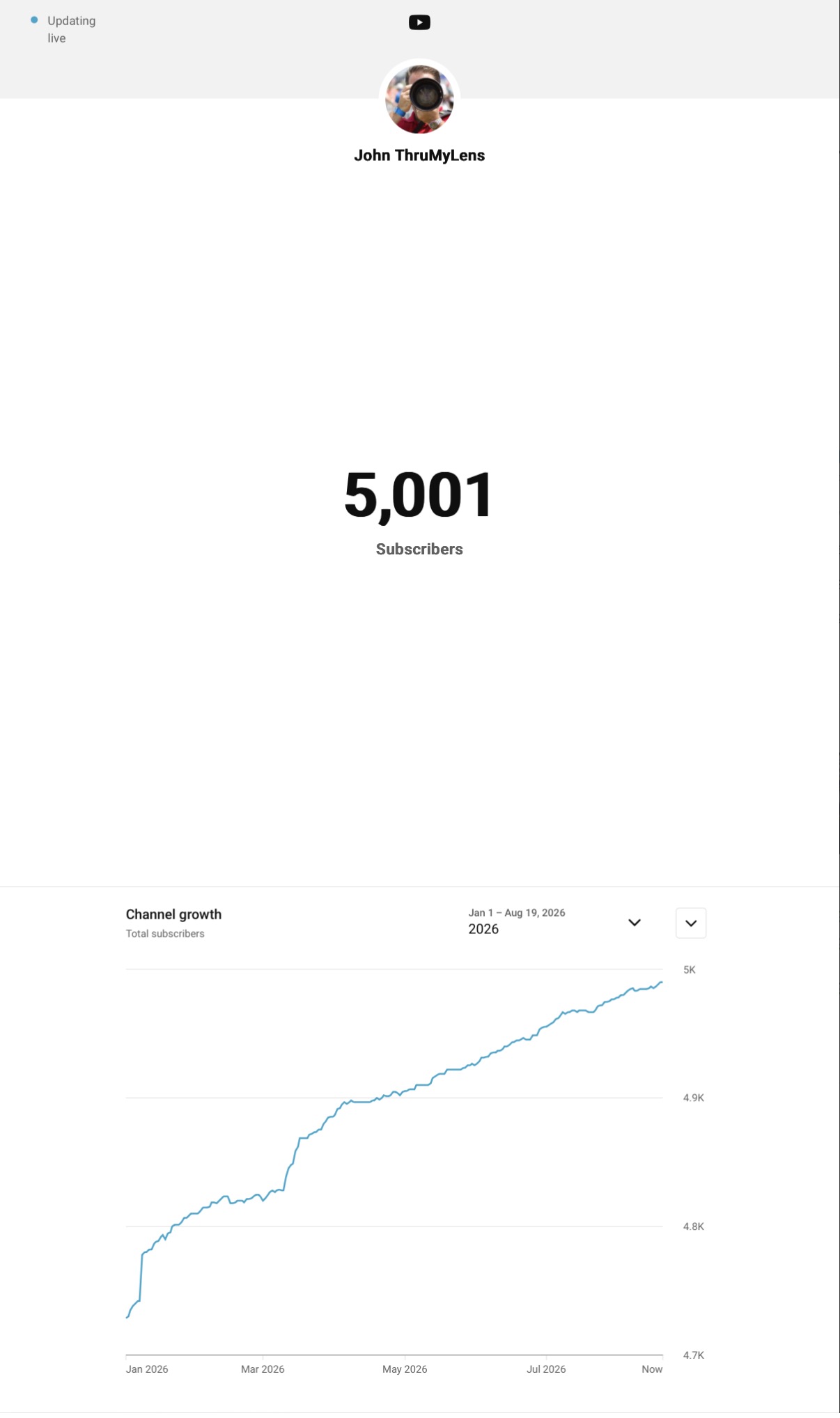The image size is (840, 1418).
Task: Open the 2026 date range dropdown
Action: point(554,922)
